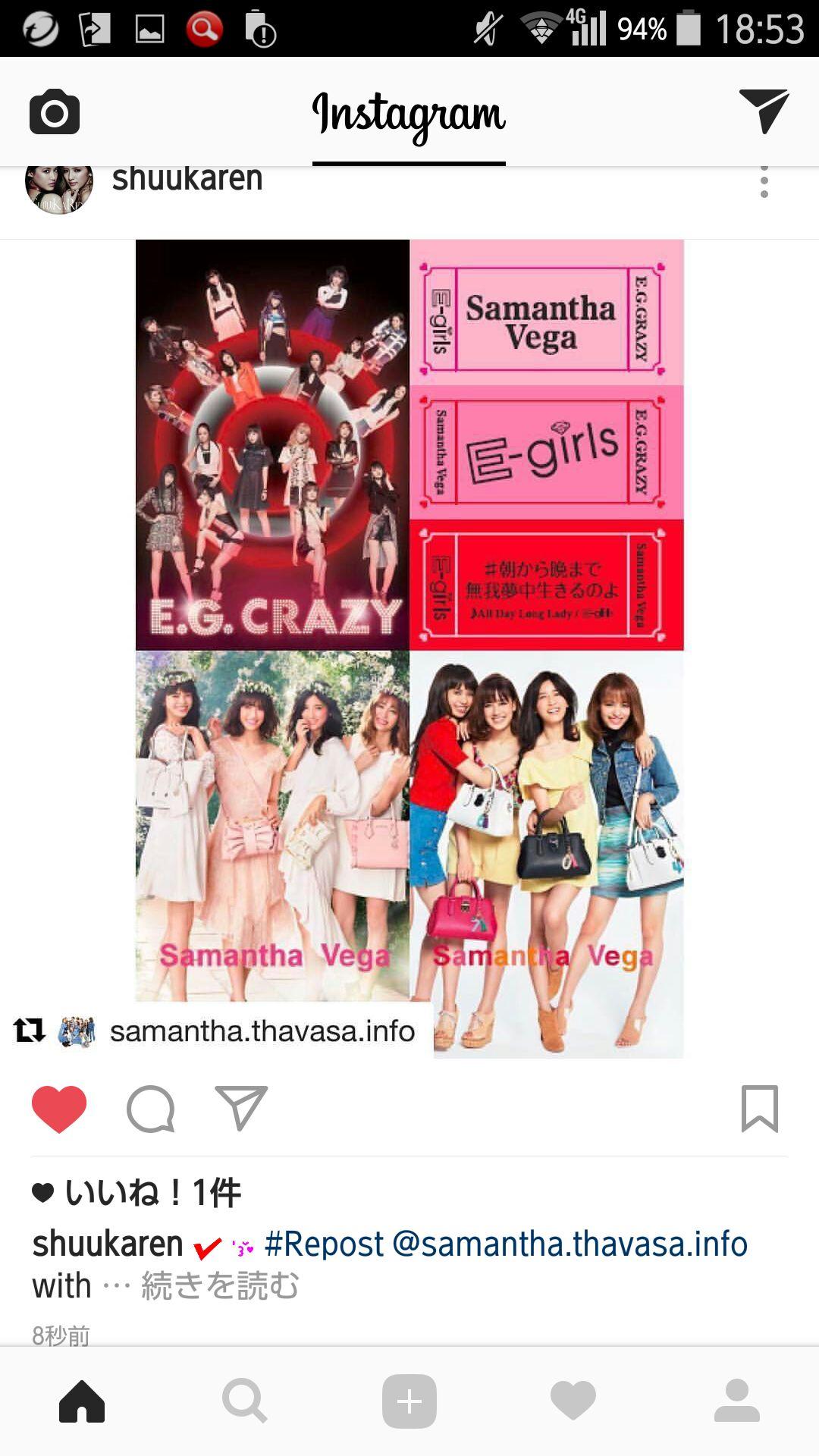This screenshot has height=1456, width=819.
Task: Open the #Repost hashtag
Action: [x=324, y=1244]
